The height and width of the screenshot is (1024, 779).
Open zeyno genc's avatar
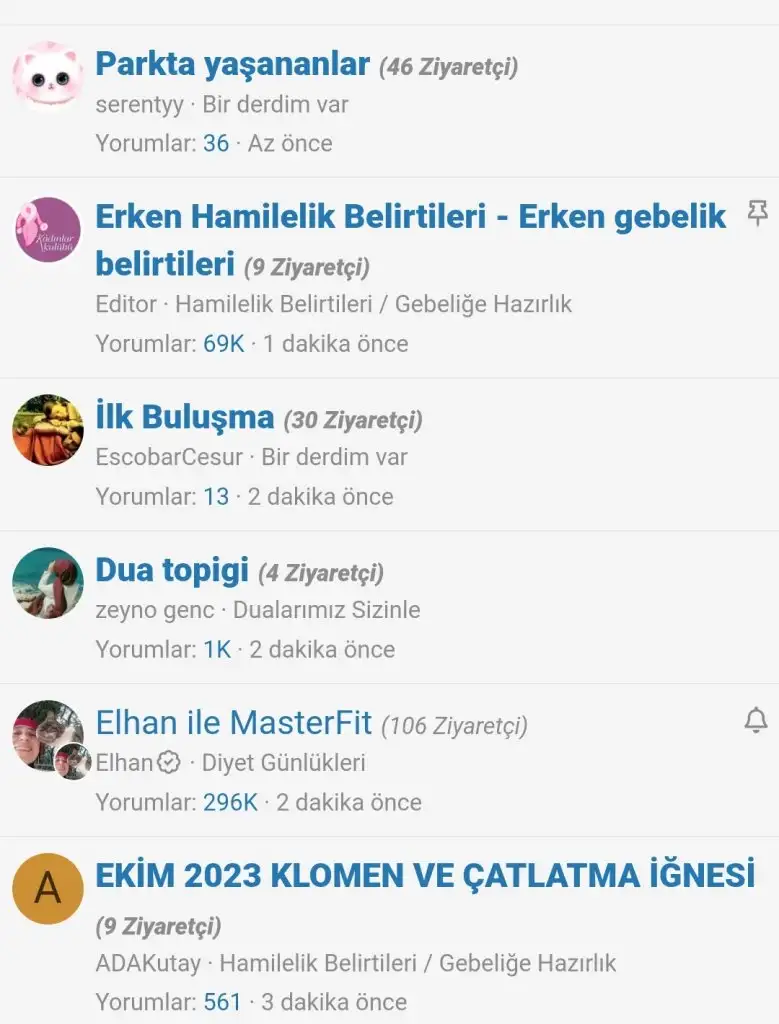[48, 583]
